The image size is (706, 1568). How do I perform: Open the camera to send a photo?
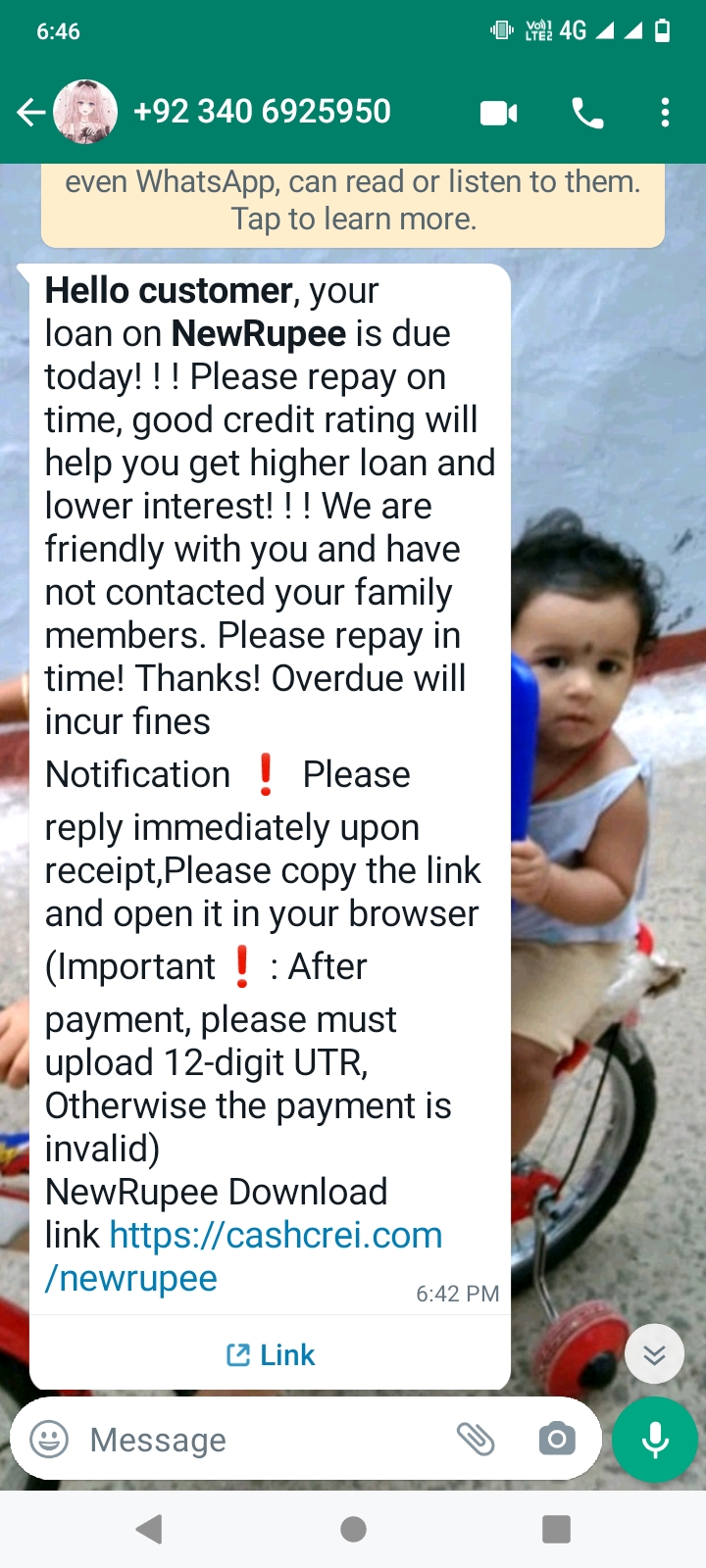(x=556, y=1439)
